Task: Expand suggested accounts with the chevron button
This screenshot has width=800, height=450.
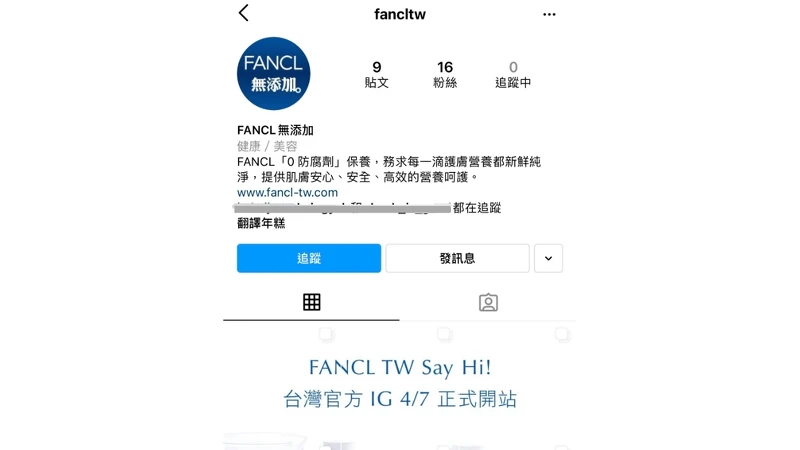Action: [548, 258]
